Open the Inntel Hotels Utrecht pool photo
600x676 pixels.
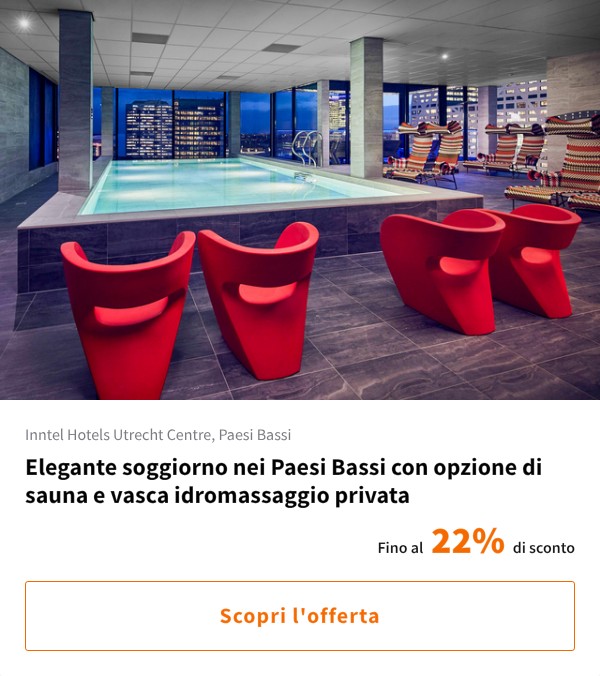(300, 200)
